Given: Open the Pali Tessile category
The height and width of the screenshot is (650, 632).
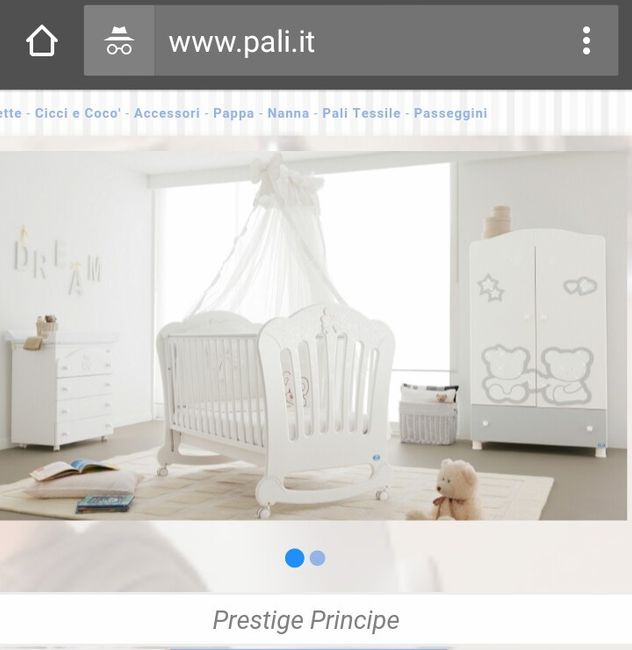Looking at the screenshot, I should coord(361,113).
